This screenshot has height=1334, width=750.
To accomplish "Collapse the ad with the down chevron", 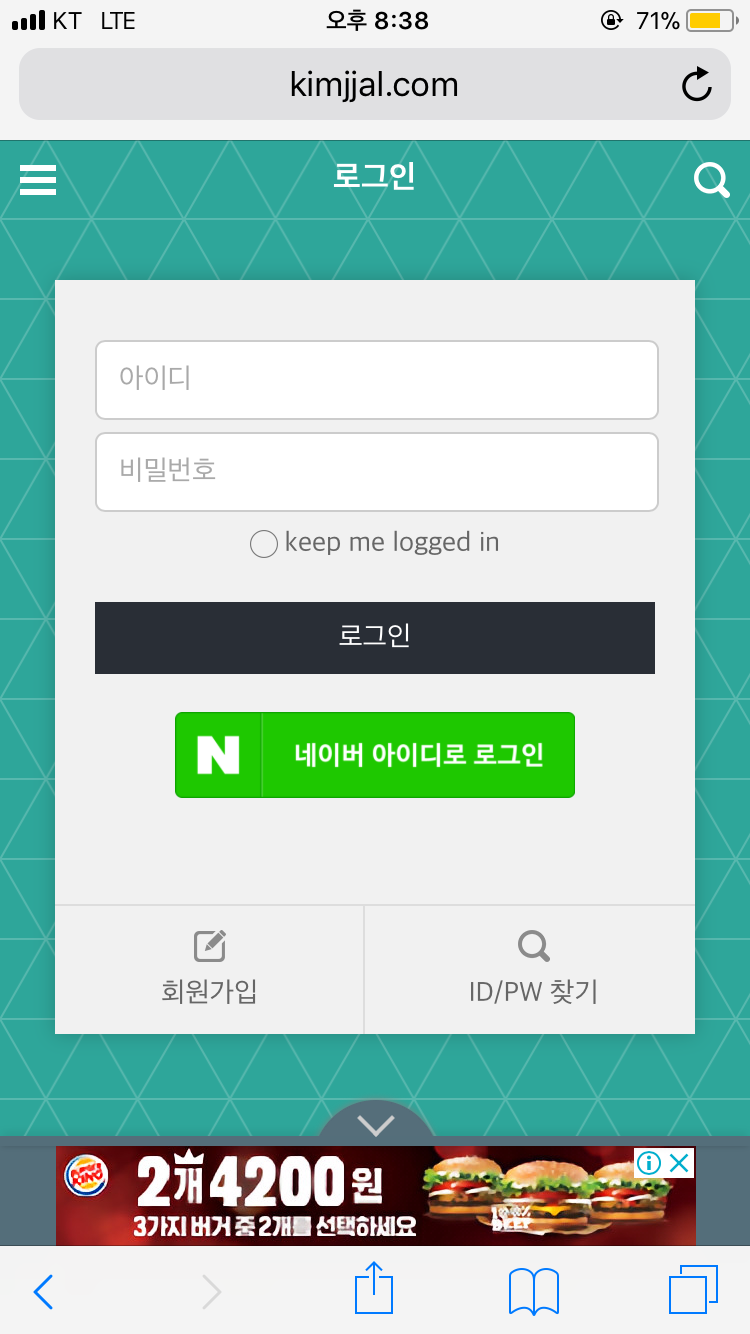I will point(376,1125).
